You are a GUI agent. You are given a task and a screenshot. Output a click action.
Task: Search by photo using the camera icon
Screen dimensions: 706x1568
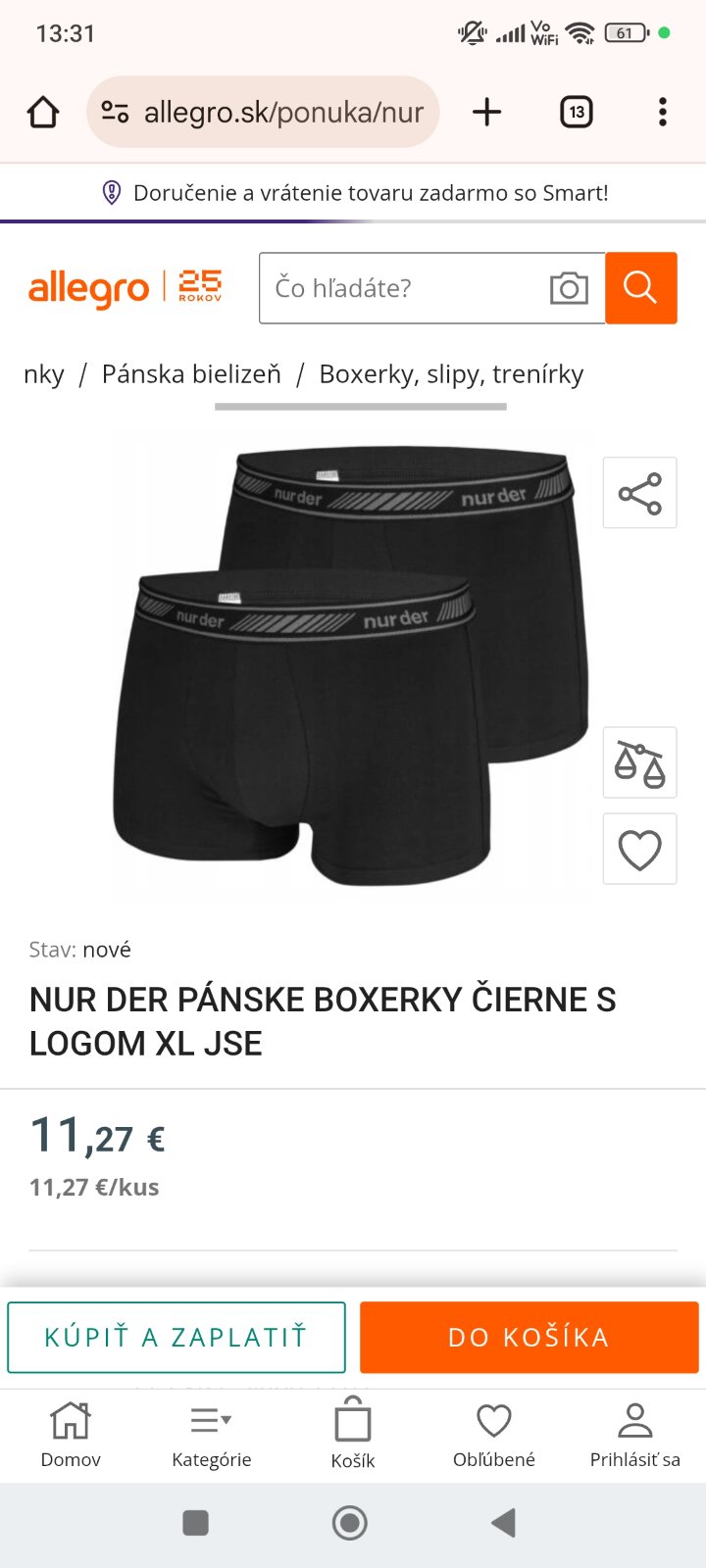click(x=569, y=288)
